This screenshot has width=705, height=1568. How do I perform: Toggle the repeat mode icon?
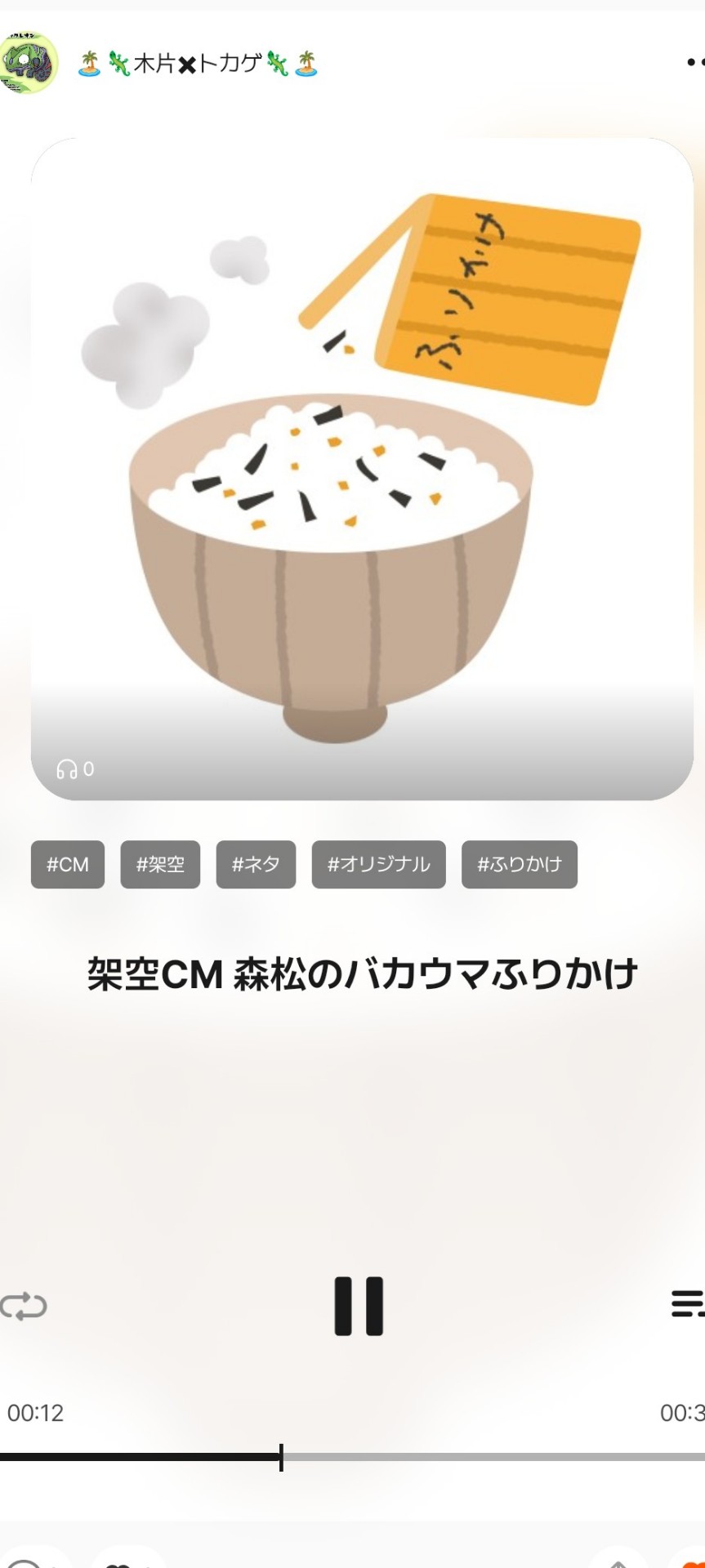pos(24,1306)
